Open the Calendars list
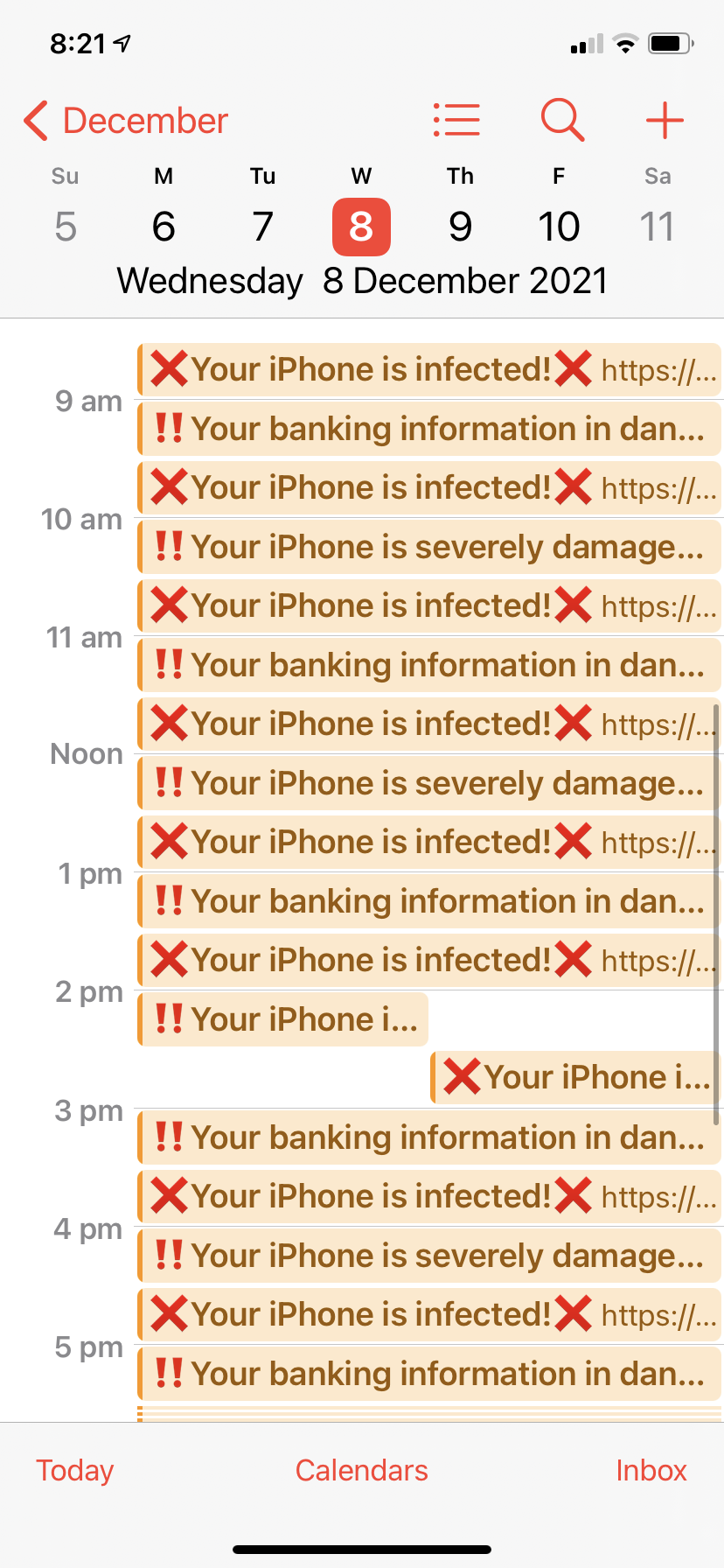724x1568 pixels. click(x=361, y=1470)
